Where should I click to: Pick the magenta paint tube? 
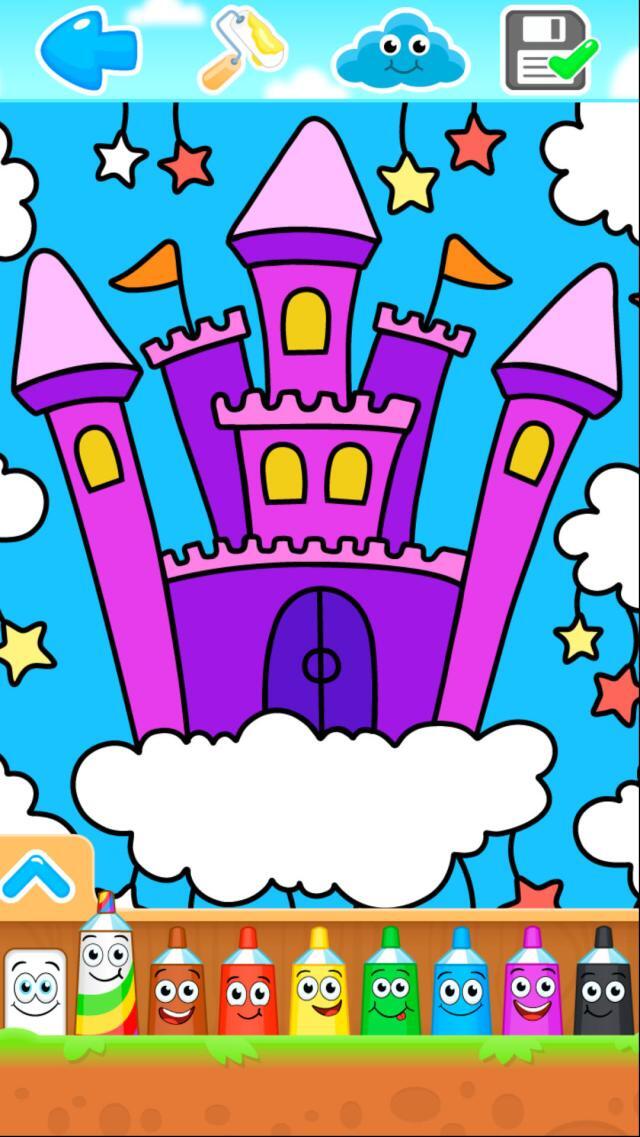[532, 985]
